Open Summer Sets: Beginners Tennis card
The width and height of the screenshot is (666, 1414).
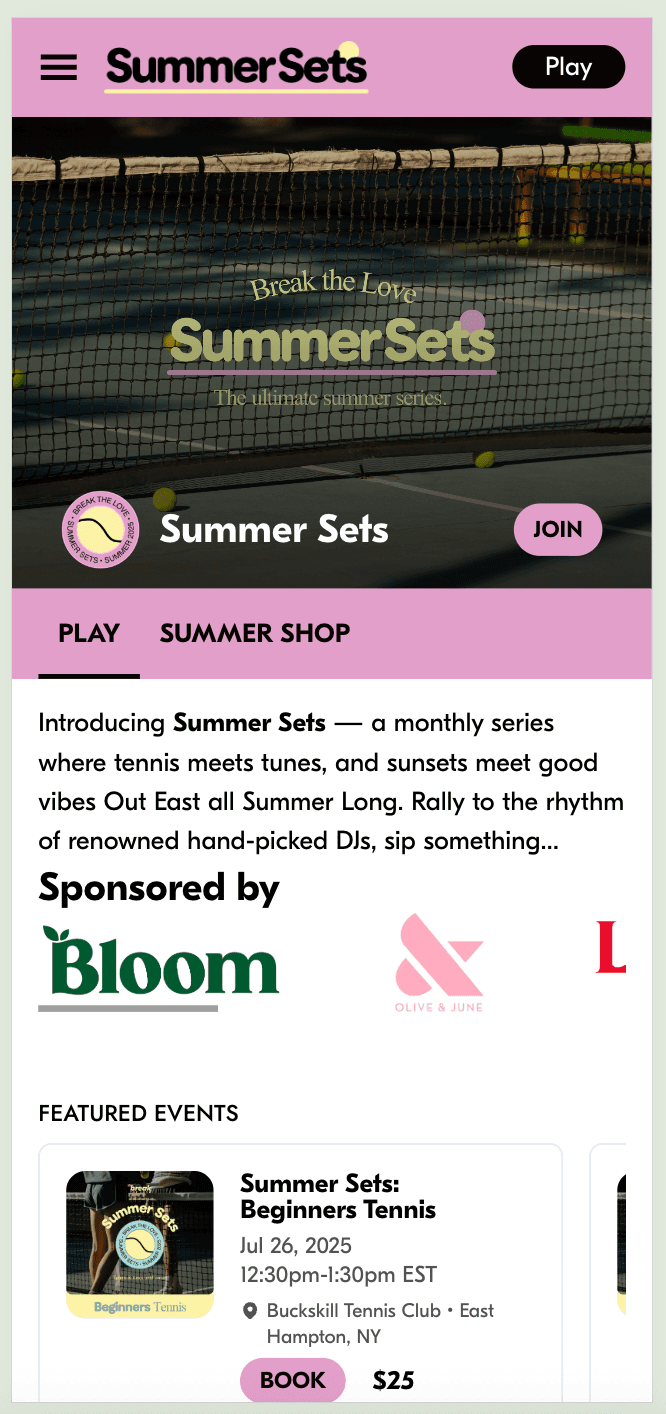(338, 1197)
